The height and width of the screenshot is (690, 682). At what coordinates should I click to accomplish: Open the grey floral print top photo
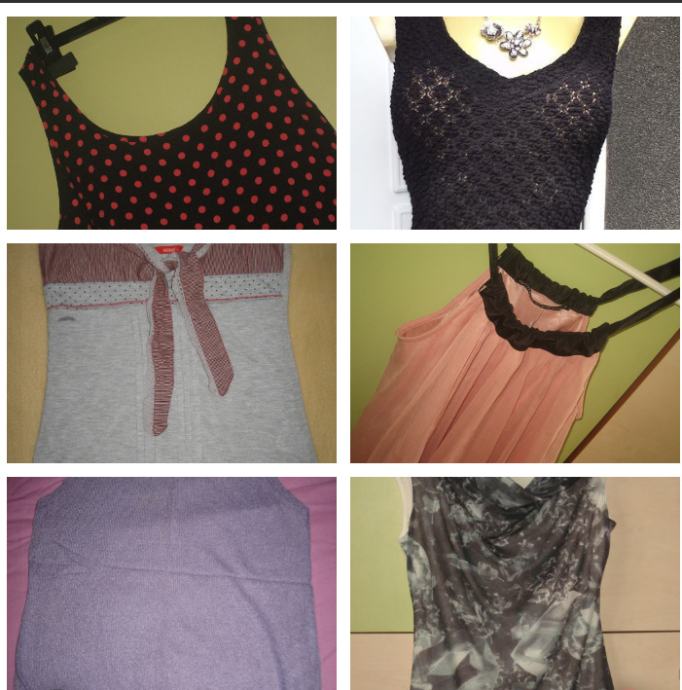514,583
